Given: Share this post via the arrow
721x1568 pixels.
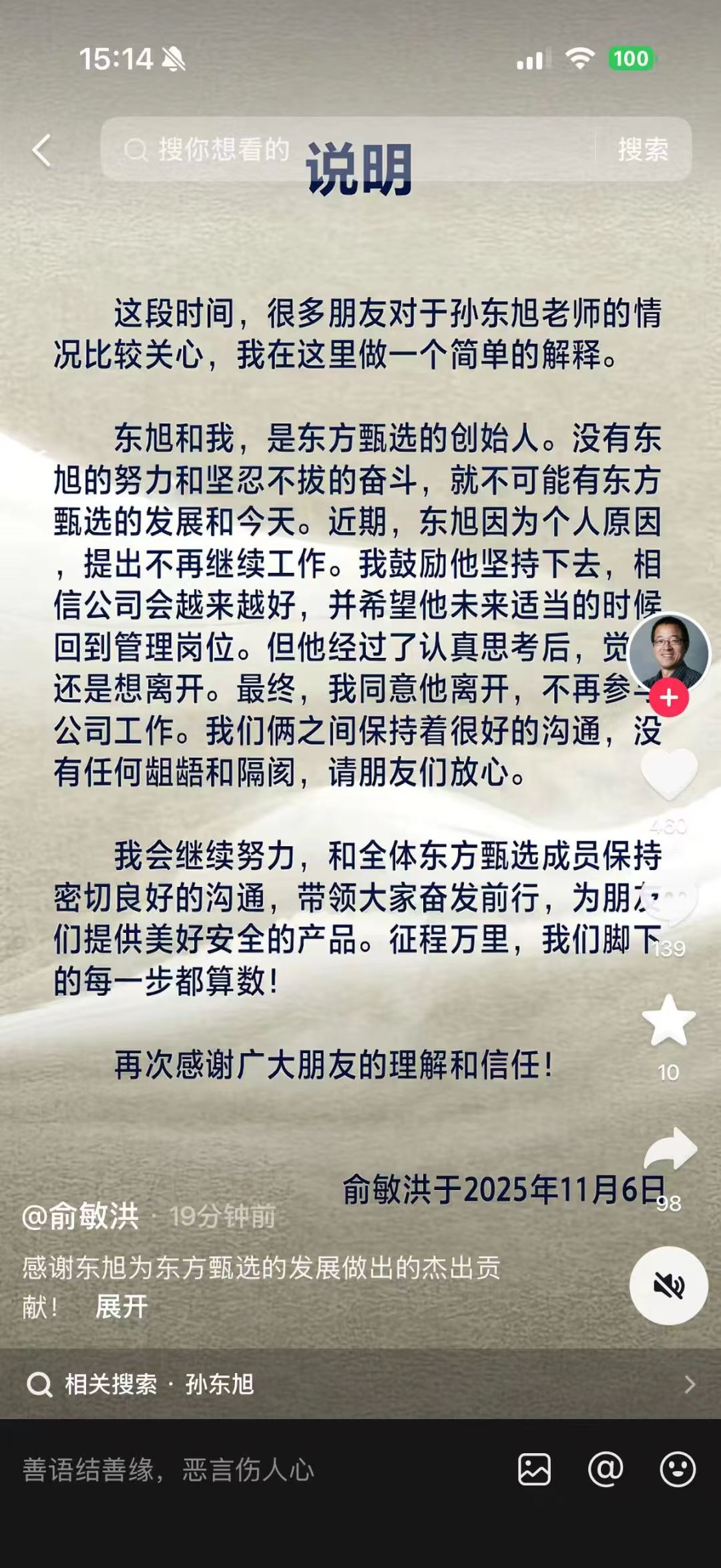Looking at the screenshot, I should pos(670,1149).
